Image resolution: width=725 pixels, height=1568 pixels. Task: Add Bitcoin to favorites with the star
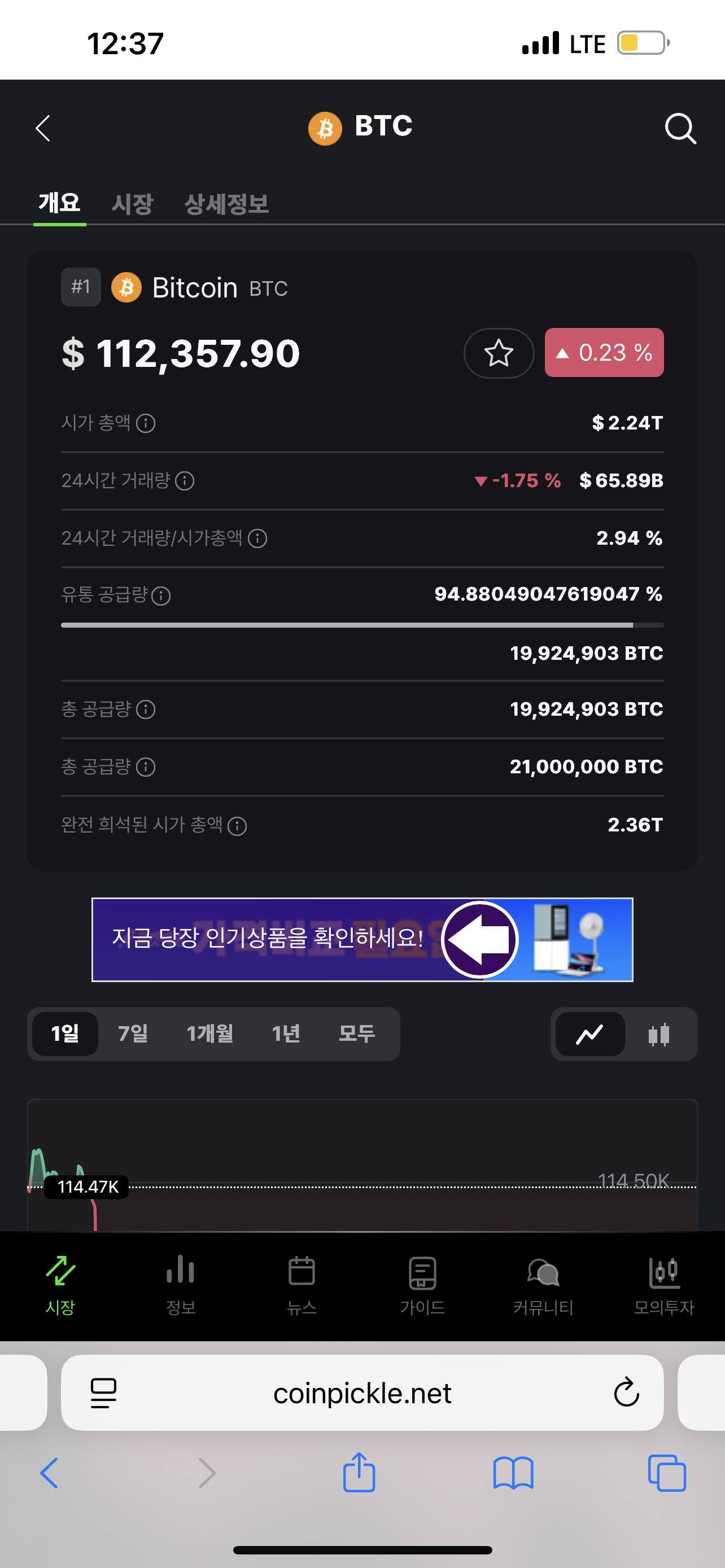point(499,353)
